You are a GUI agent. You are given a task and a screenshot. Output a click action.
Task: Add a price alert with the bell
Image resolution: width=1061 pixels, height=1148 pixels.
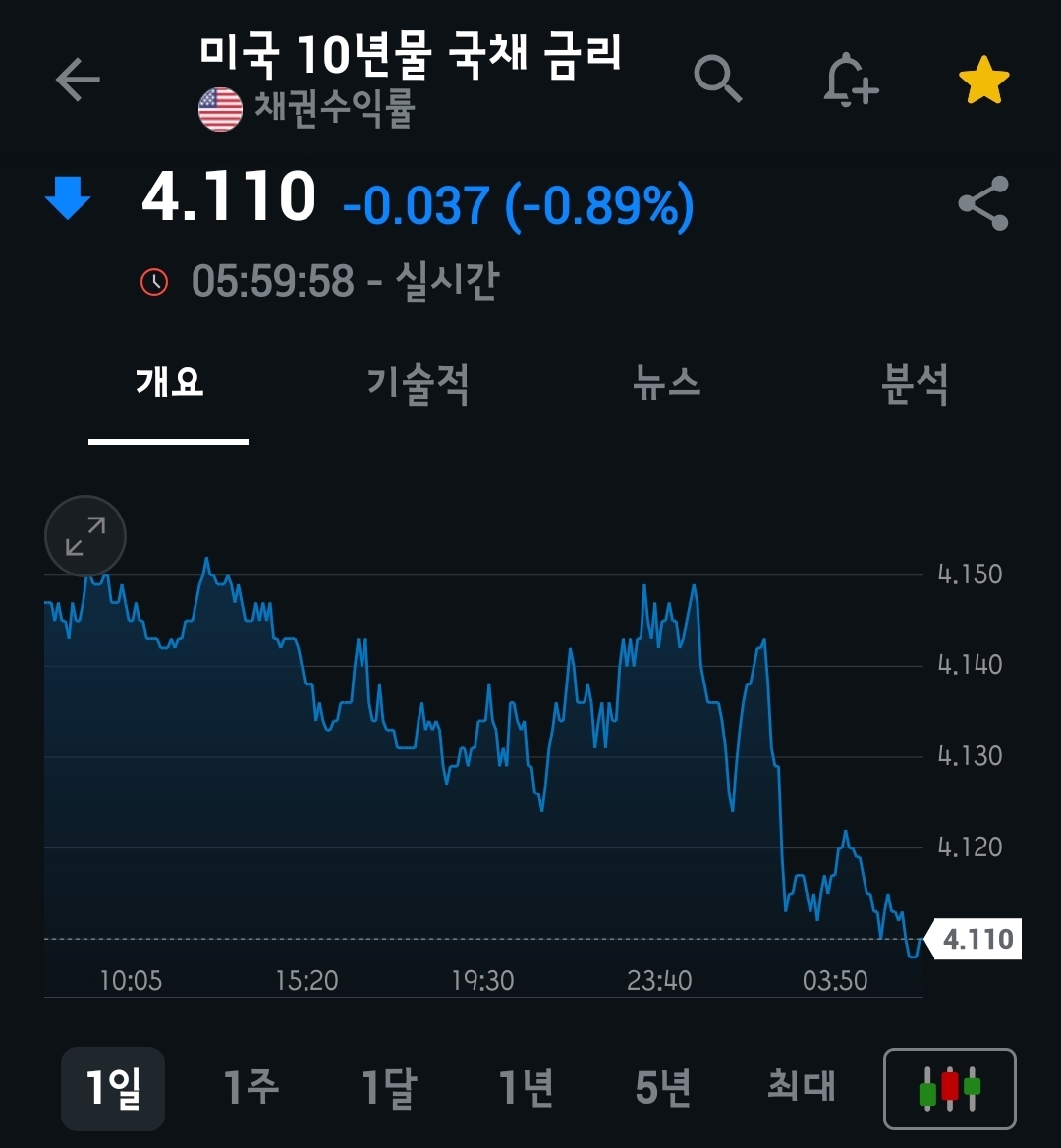(x=850, y=80)
